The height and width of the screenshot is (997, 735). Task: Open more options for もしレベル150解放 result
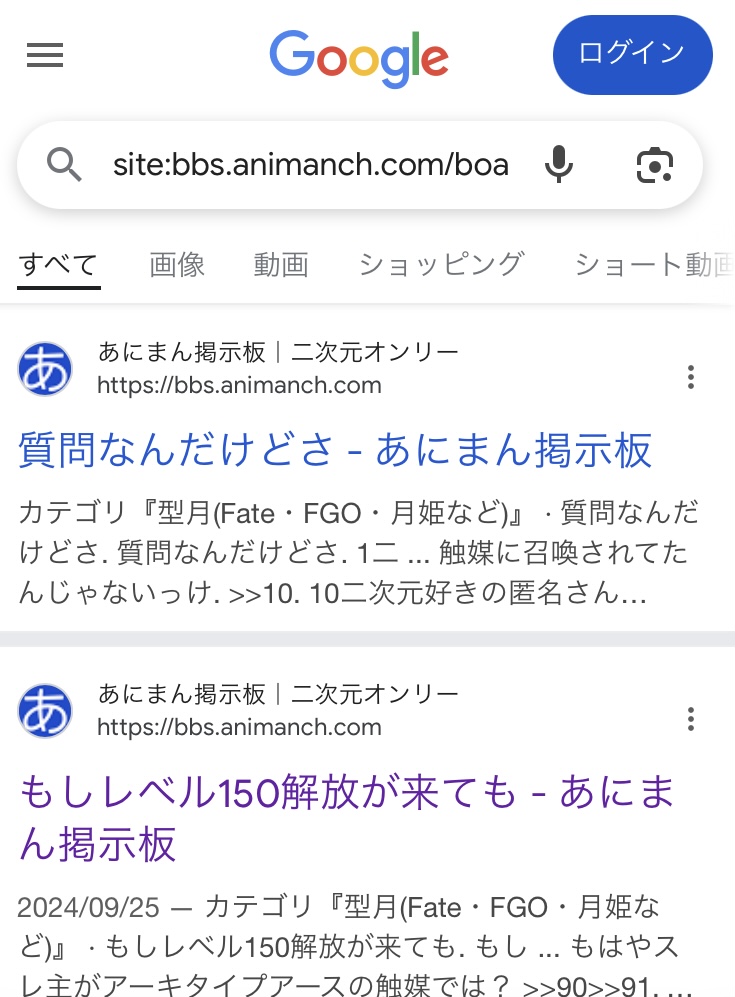pyautogui.click(x=690, y=718)
